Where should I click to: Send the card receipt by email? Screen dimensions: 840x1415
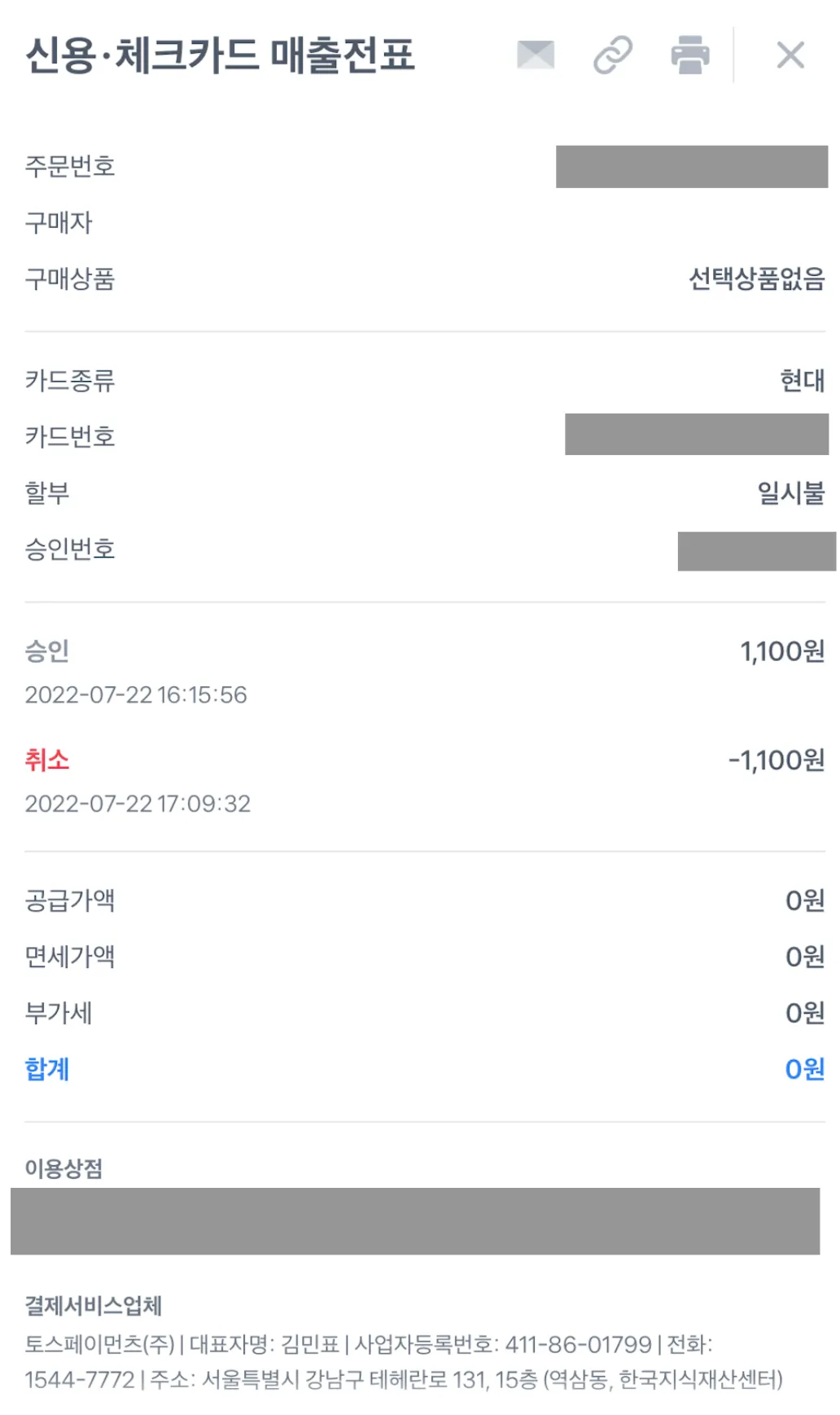tap(536, 55)
